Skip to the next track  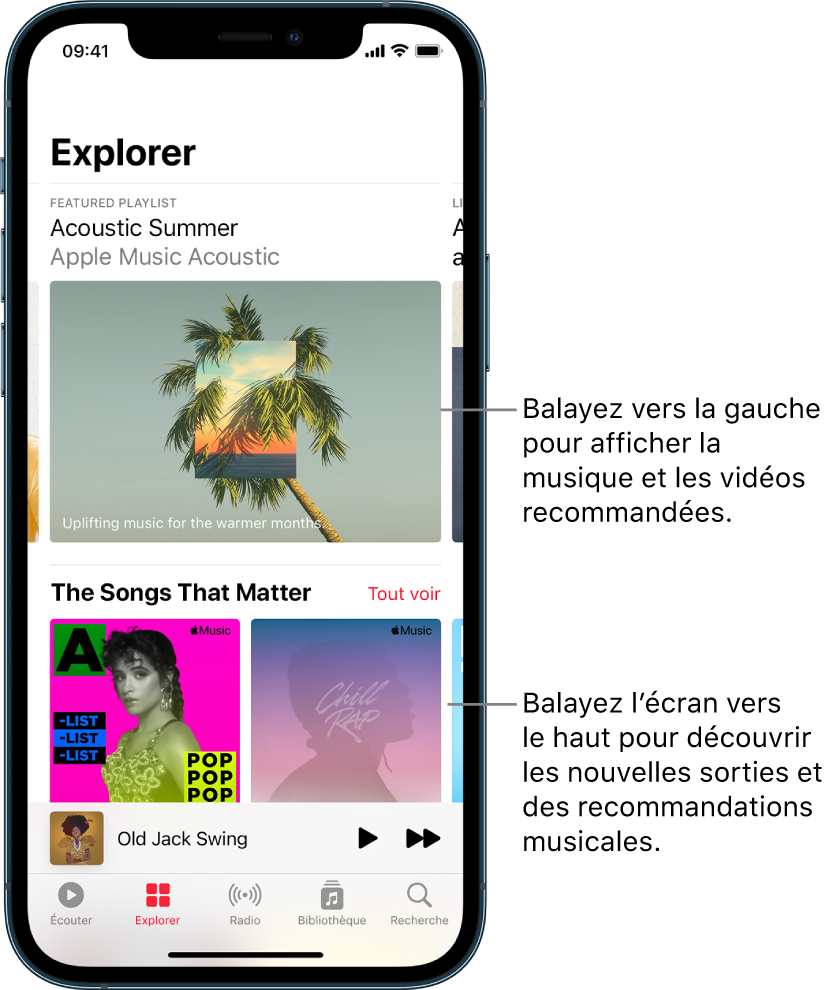pos(422,838)
